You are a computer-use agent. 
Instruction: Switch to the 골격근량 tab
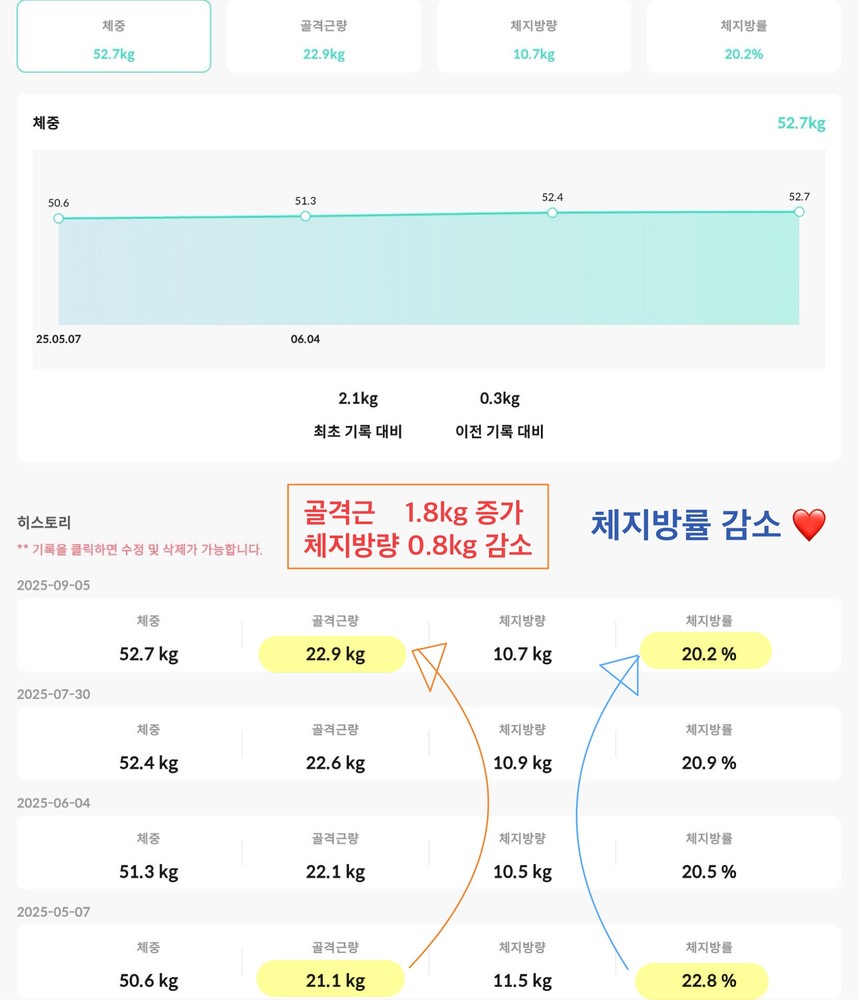(323, 37)
